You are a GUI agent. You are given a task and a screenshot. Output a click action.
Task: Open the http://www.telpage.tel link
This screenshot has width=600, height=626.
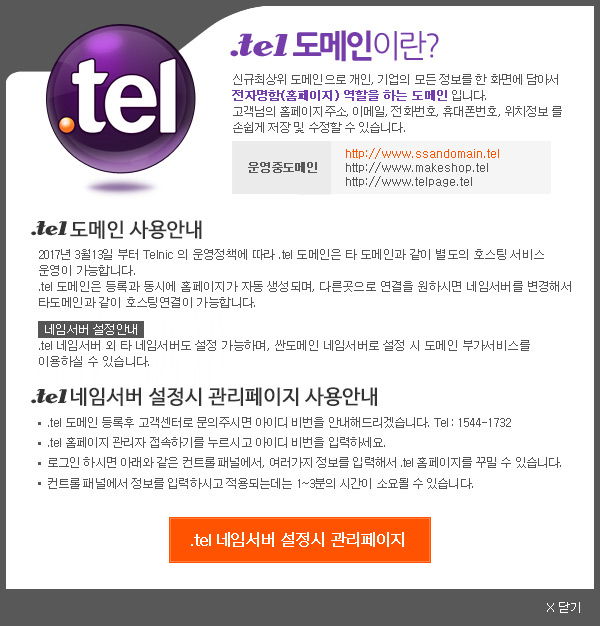click(x=408, y=182)
